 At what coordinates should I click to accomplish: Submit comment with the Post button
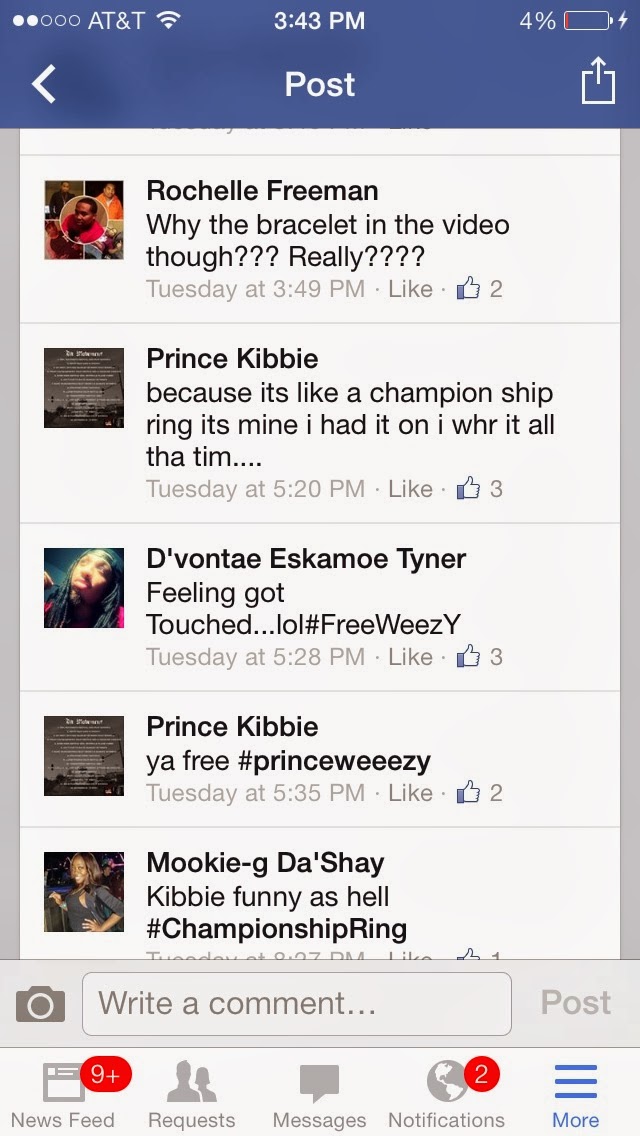(x=575, y=1003)
